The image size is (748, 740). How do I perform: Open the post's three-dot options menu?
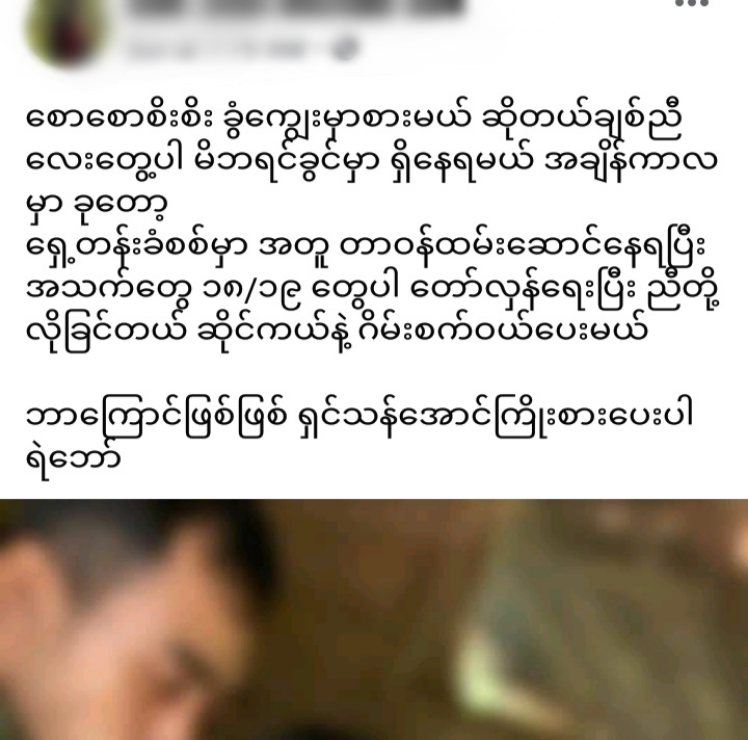pos(691,4)
